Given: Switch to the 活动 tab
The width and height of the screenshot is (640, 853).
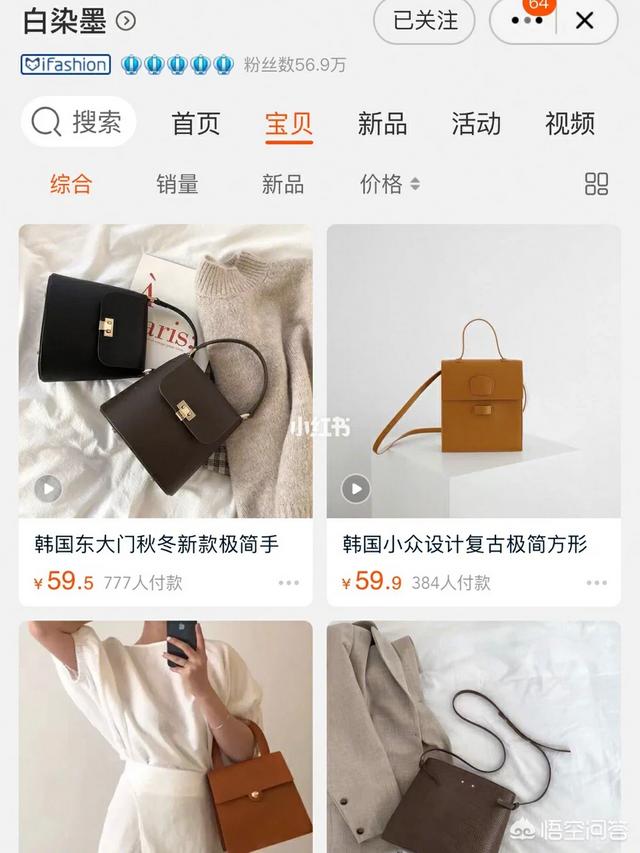Looking at the screenshot, I should tap(476, 124).
